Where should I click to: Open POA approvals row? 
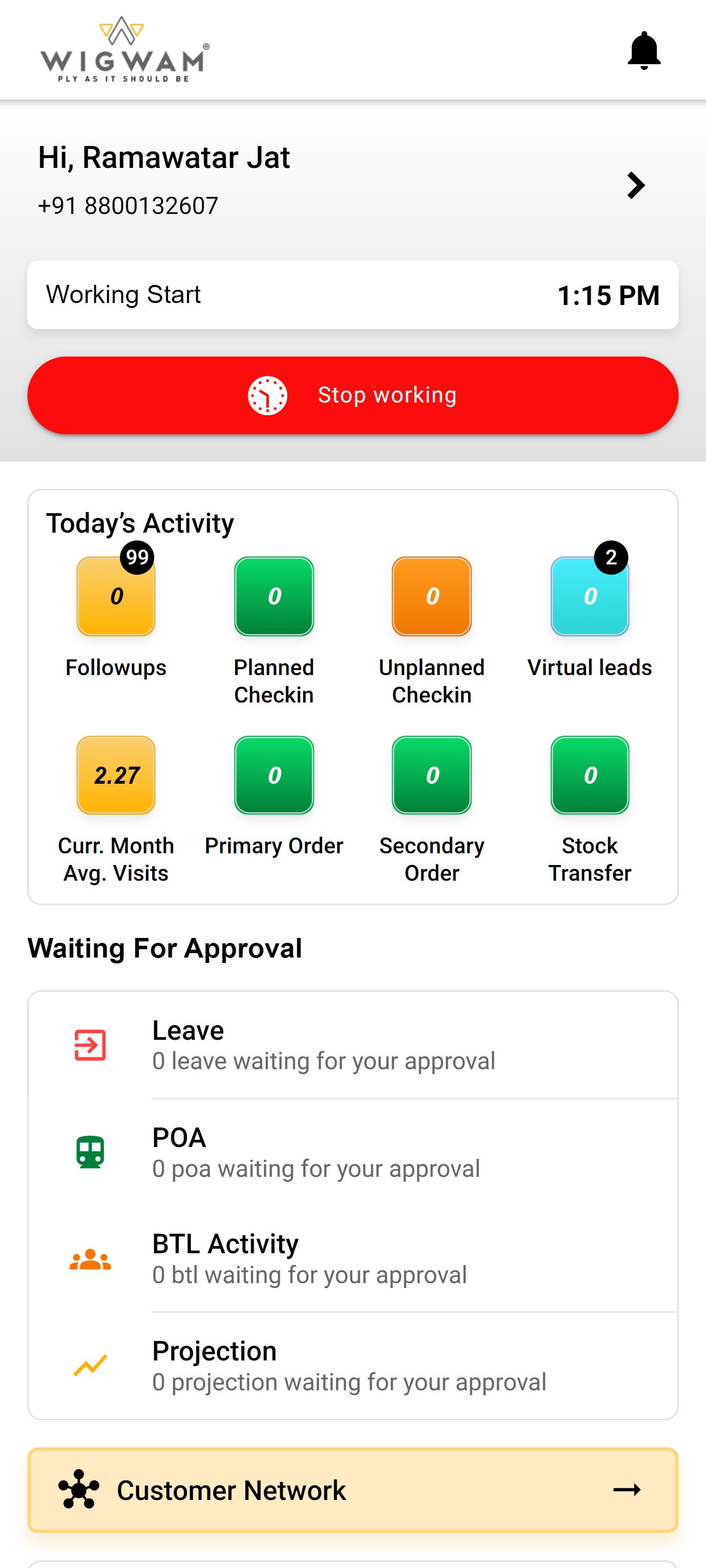pyautogui.click(x=353, y=1152)
